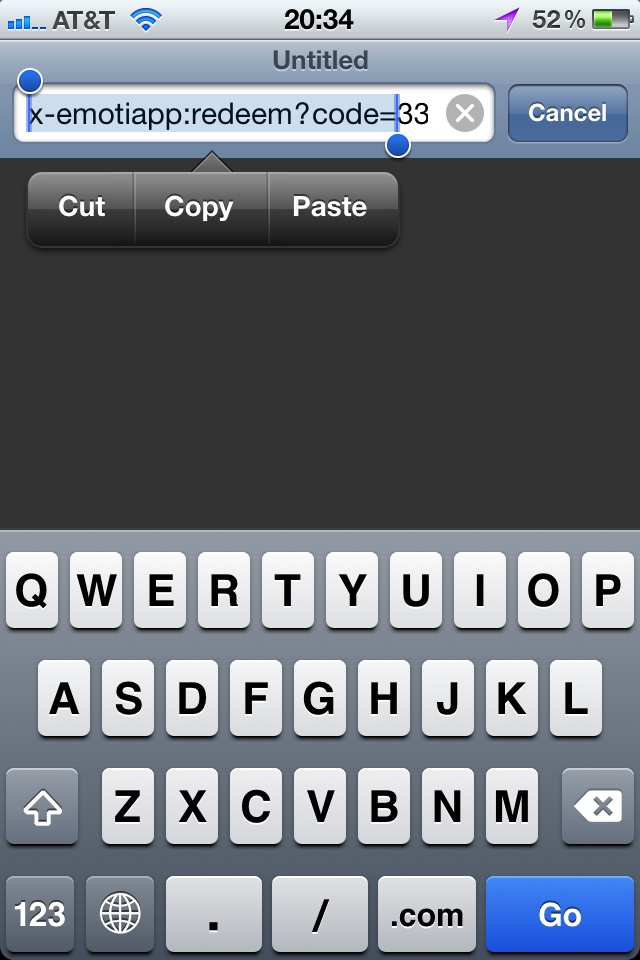The width and height of the screenshot is (640, 960).
Task: Hit the blue Go key
Action: (x=559, y=915)
